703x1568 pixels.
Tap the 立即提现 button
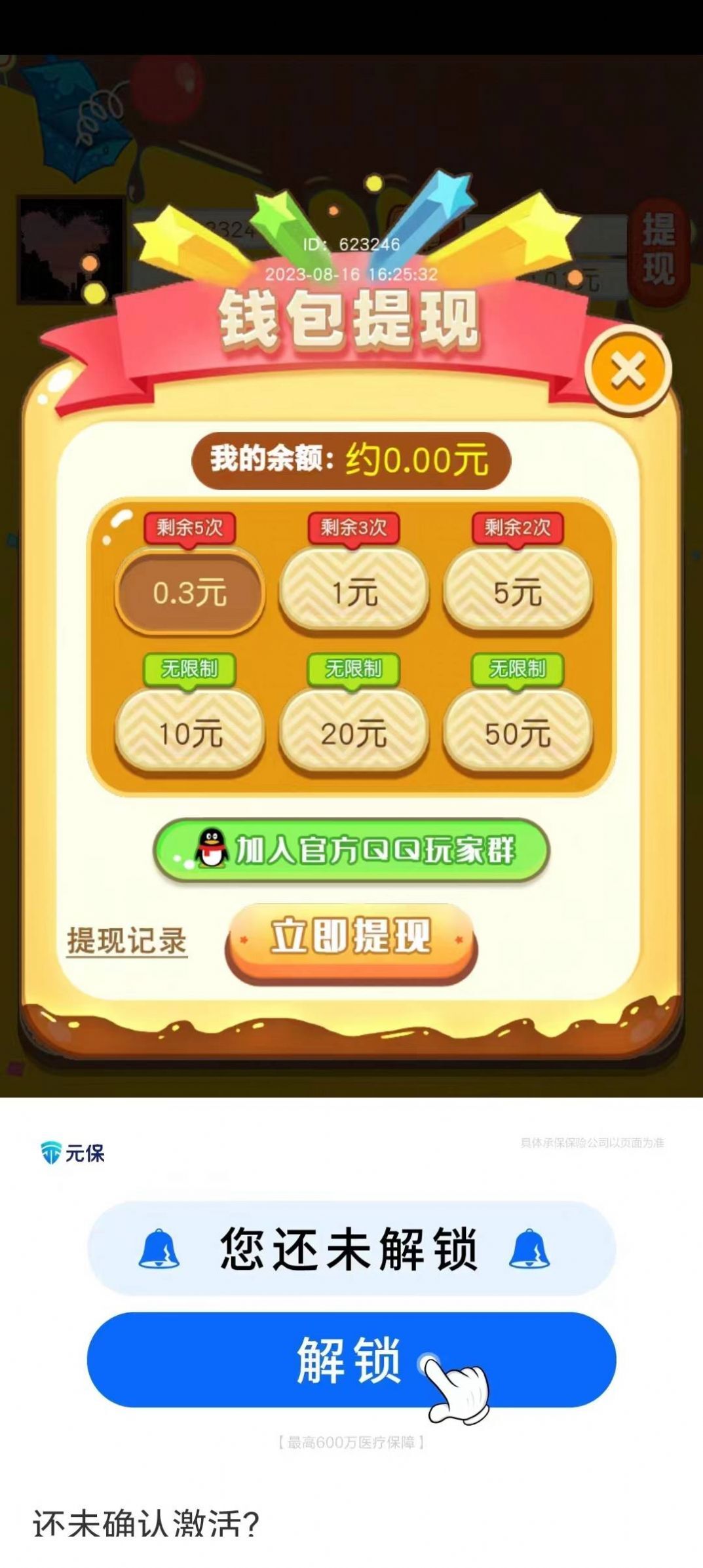[351, 936]
